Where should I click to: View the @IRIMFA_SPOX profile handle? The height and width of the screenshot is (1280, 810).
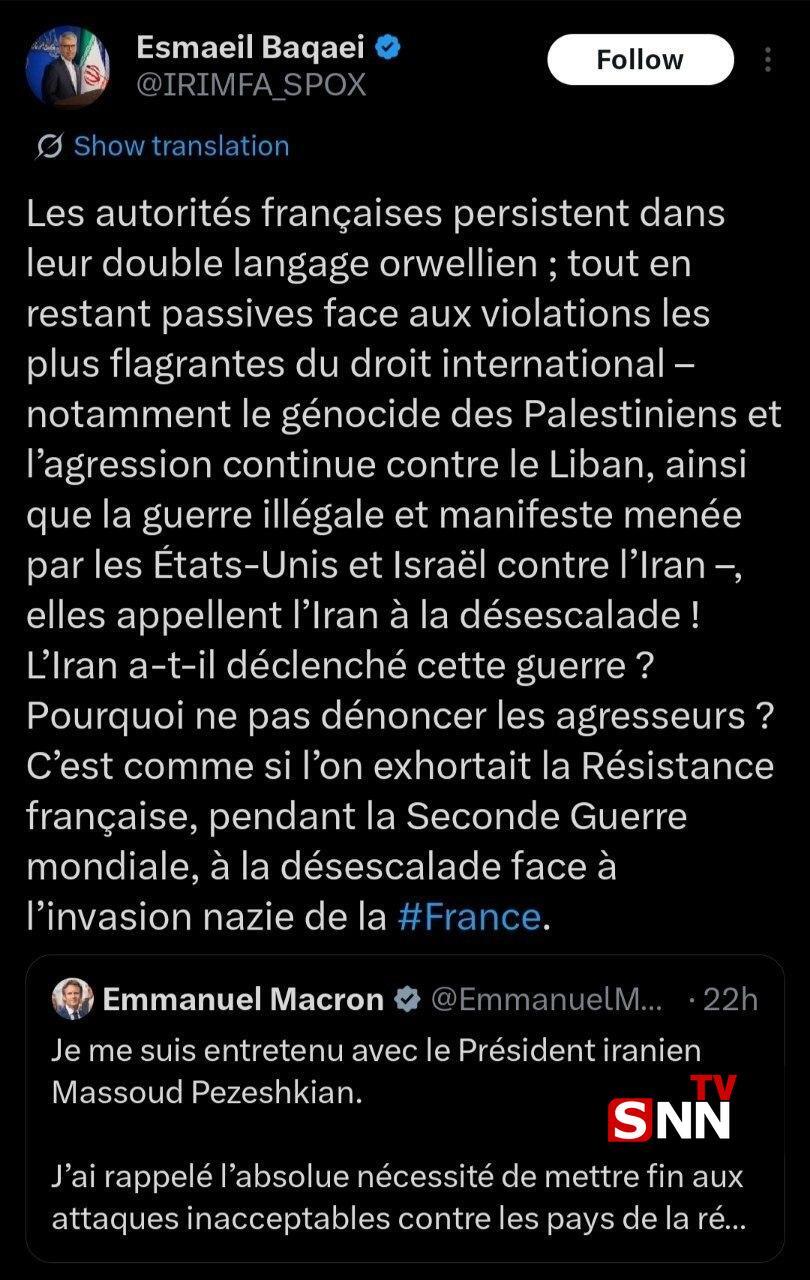[x=250, y=85]
